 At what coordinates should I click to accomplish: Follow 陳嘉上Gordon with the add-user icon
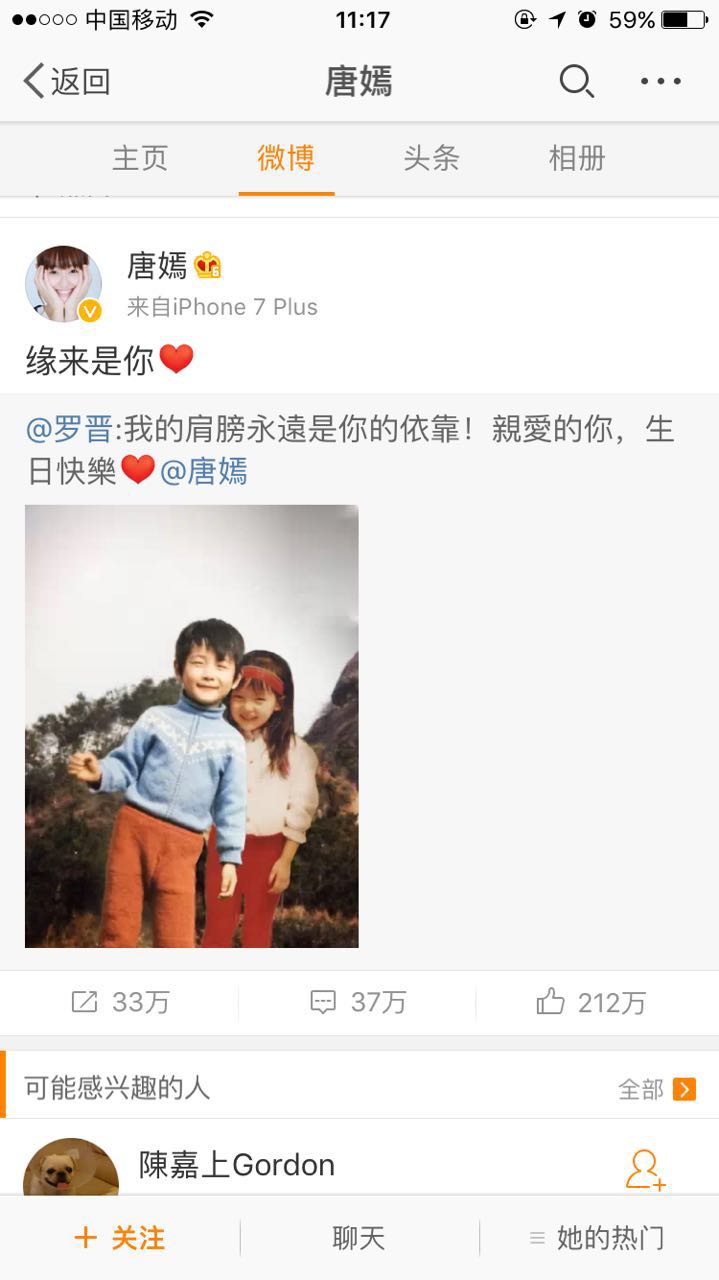[x=645, y=1168]
